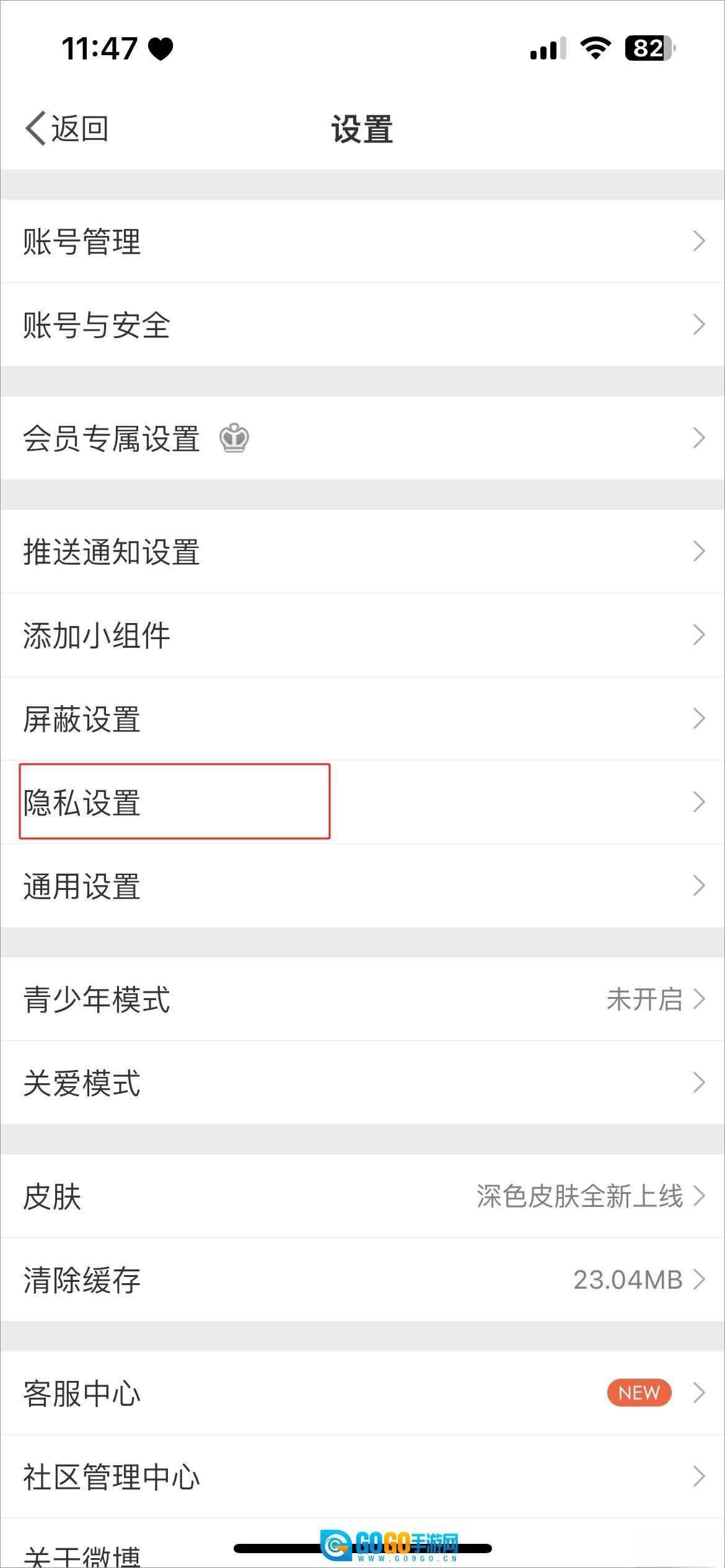Open 客服中心
The image size is (725, 1568).
pos(362,1393)
